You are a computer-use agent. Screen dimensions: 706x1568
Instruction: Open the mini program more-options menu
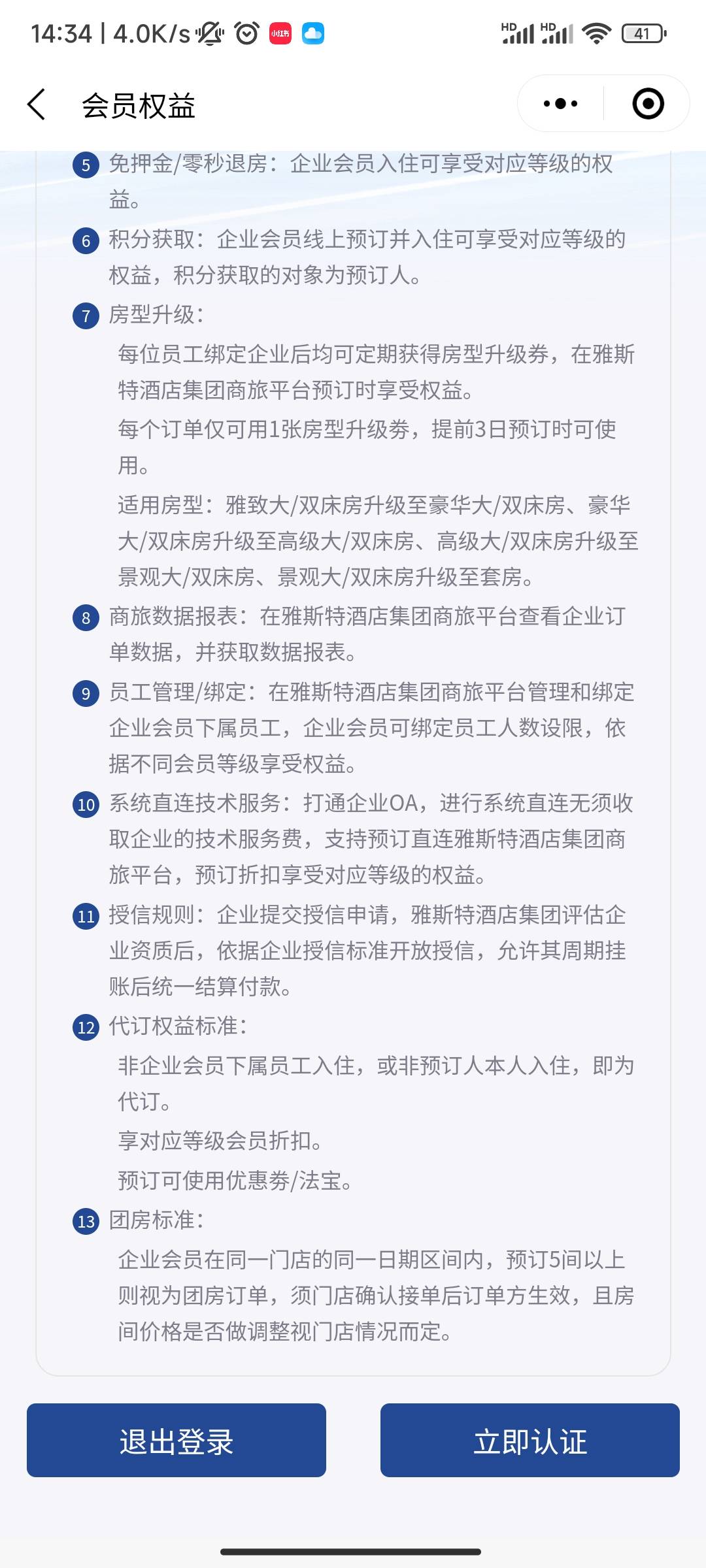pos(560,104)
